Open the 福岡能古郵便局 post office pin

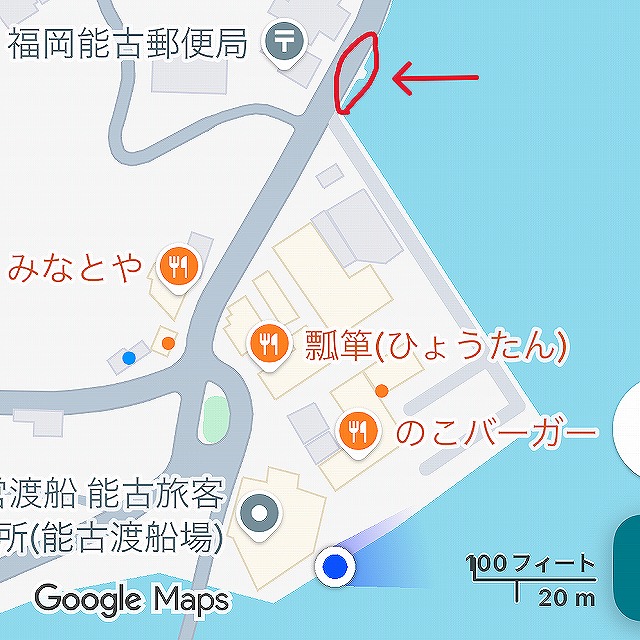(287, 42)
